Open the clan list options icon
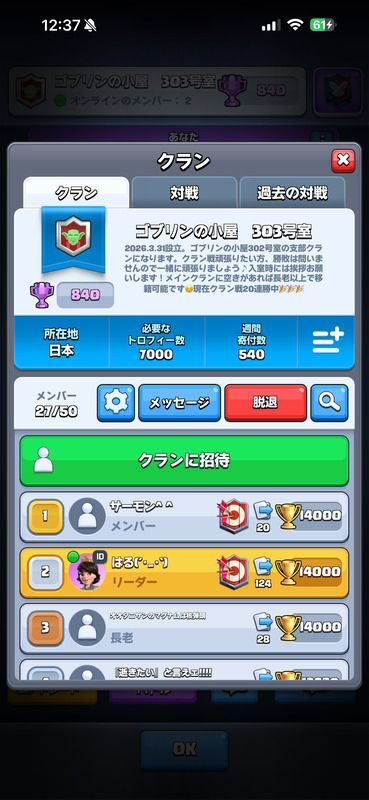 tap(328, 341)
